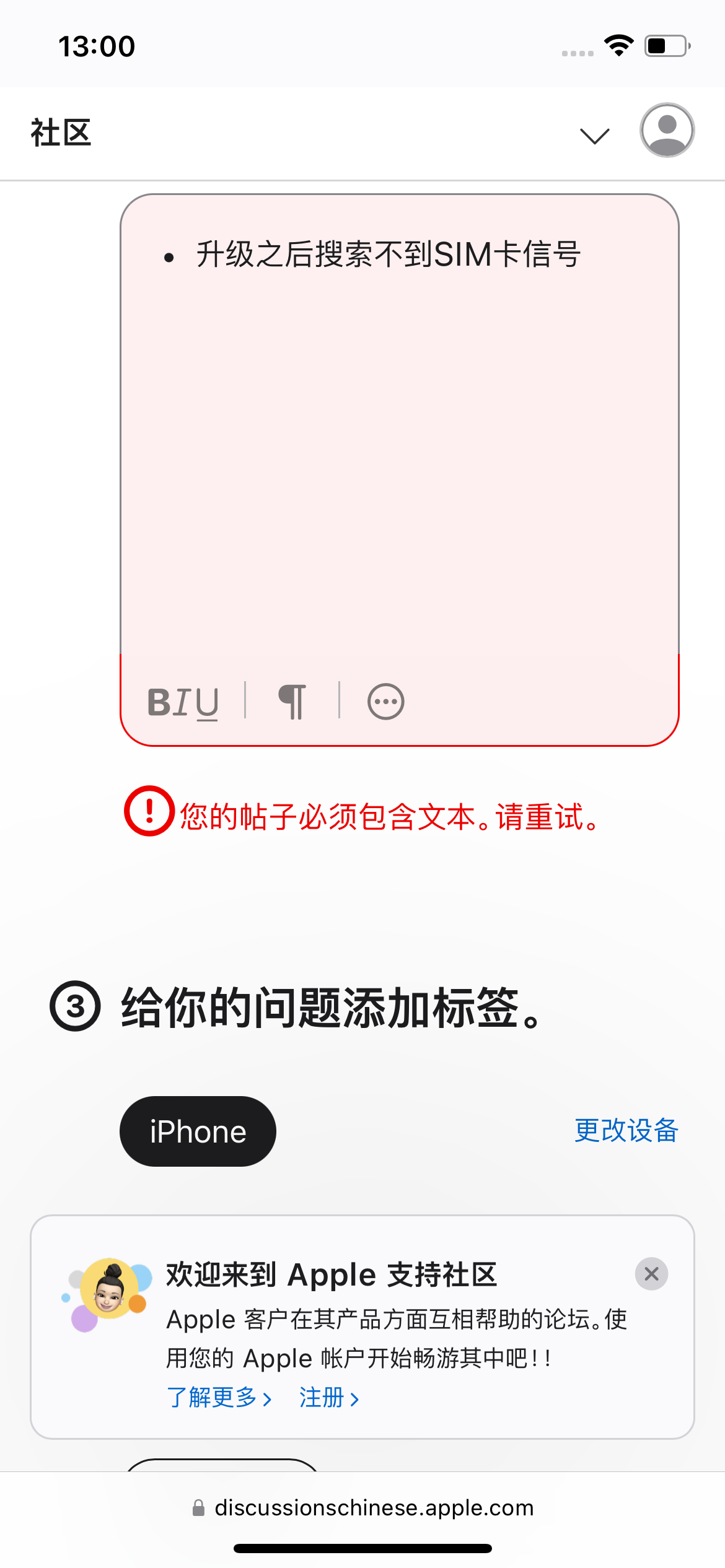Tap the 注册 sign-up link
This screenshot has width=725, height=1568.
click(x=328, y=1398)
